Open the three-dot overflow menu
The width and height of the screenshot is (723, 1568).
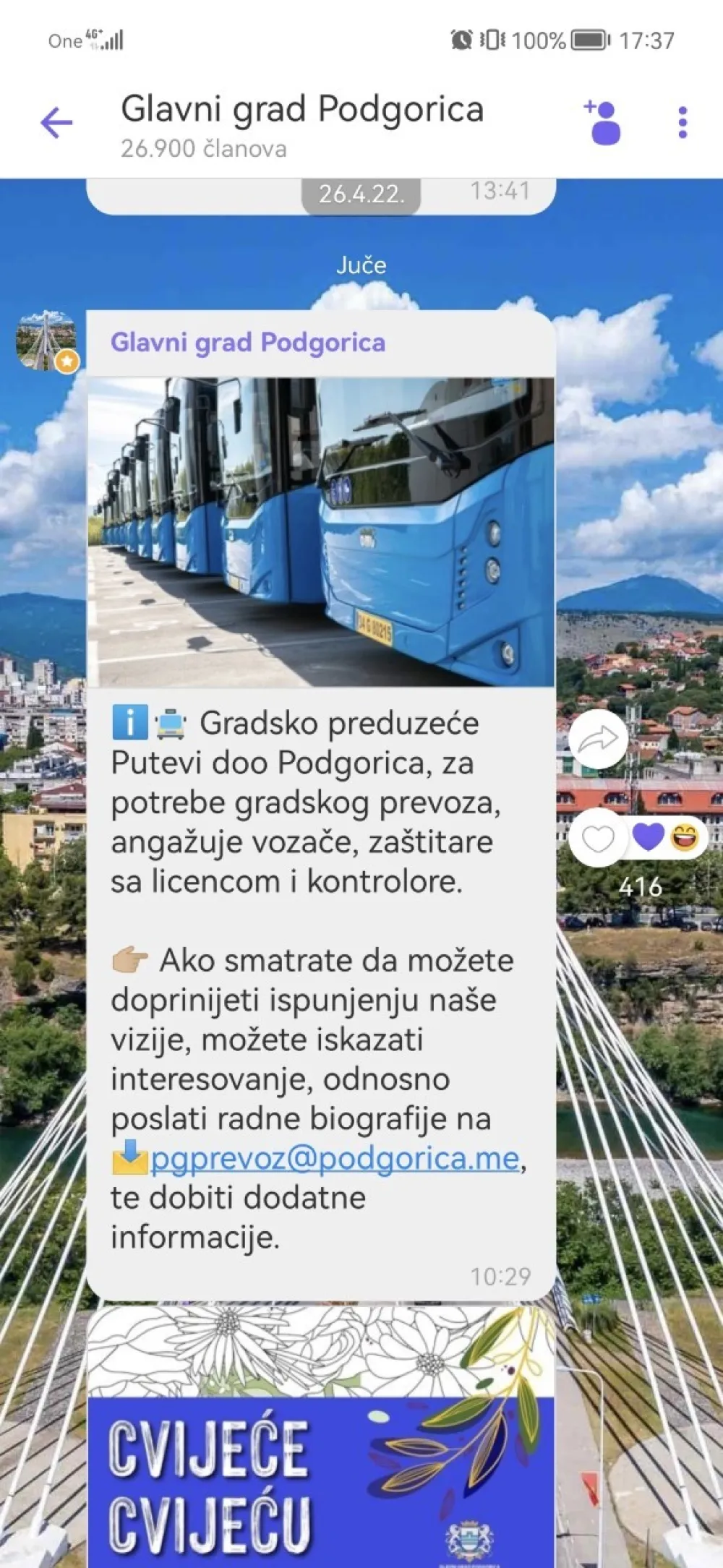tap(683, 122)
